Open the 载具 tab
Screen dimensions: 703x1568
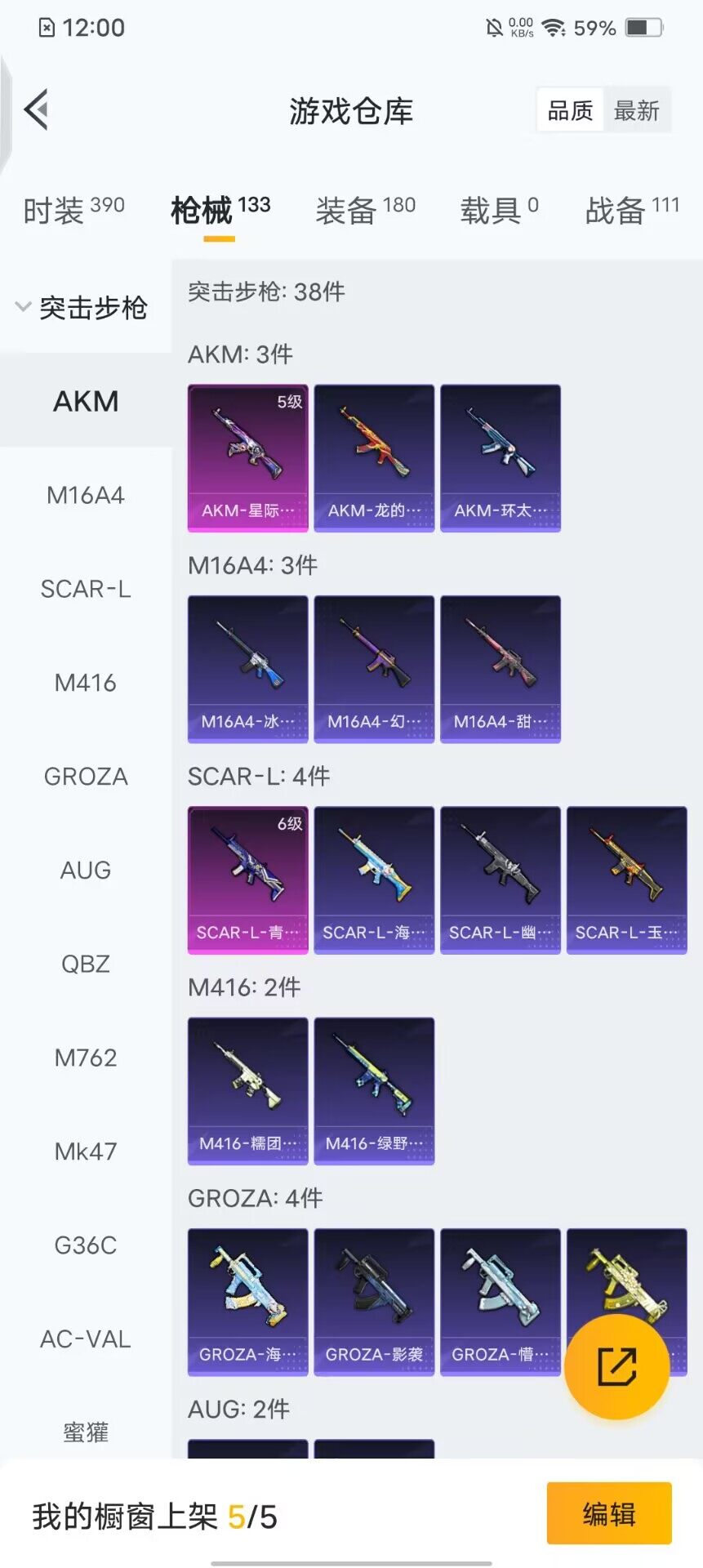[x=499, y=210]
